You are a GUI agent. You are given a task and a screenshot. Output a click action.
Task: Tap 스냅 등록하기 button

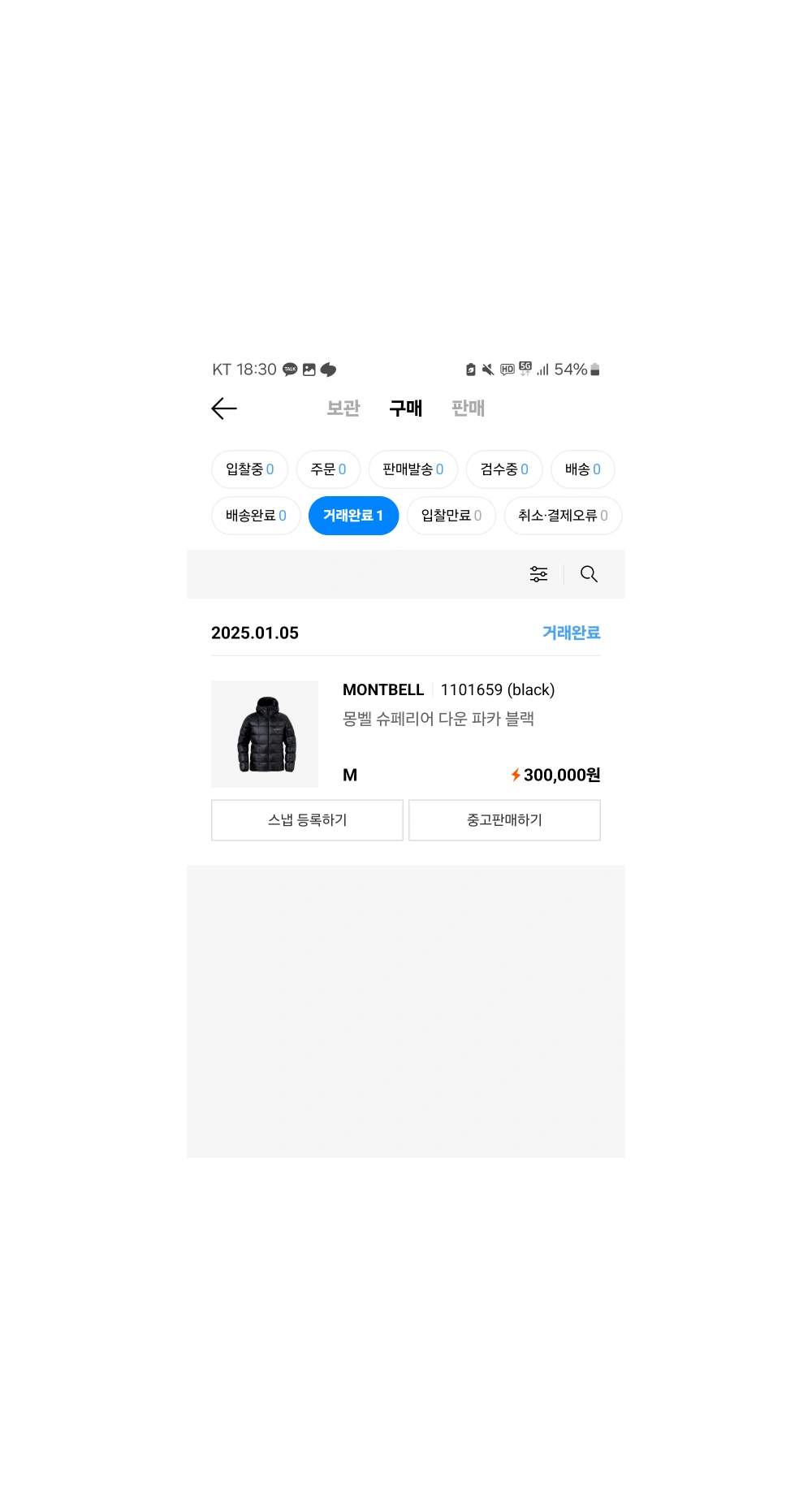307,820
